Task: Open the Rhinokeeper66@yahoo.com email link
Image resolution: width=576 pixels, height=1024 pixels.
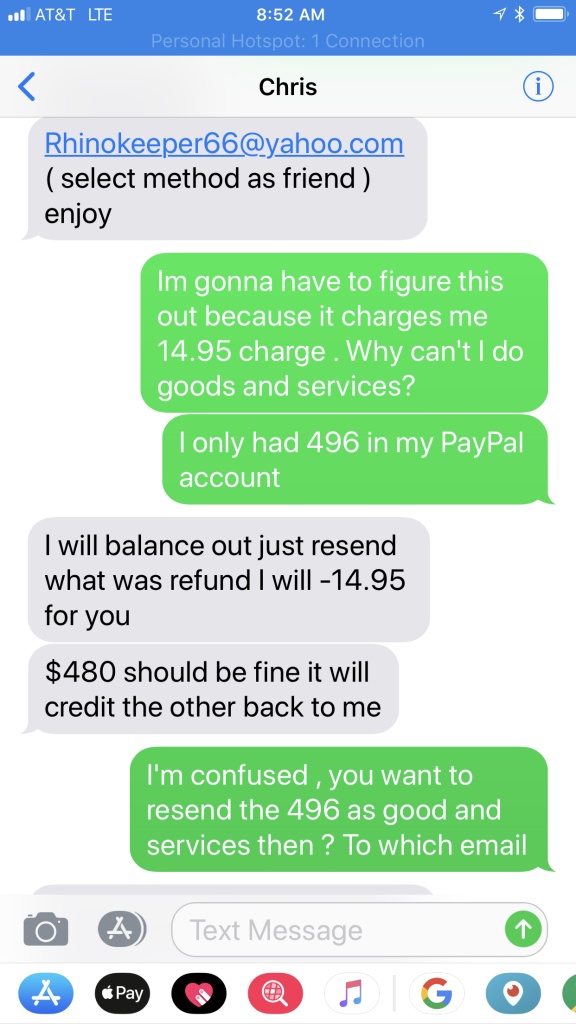Action: point(224,144)
